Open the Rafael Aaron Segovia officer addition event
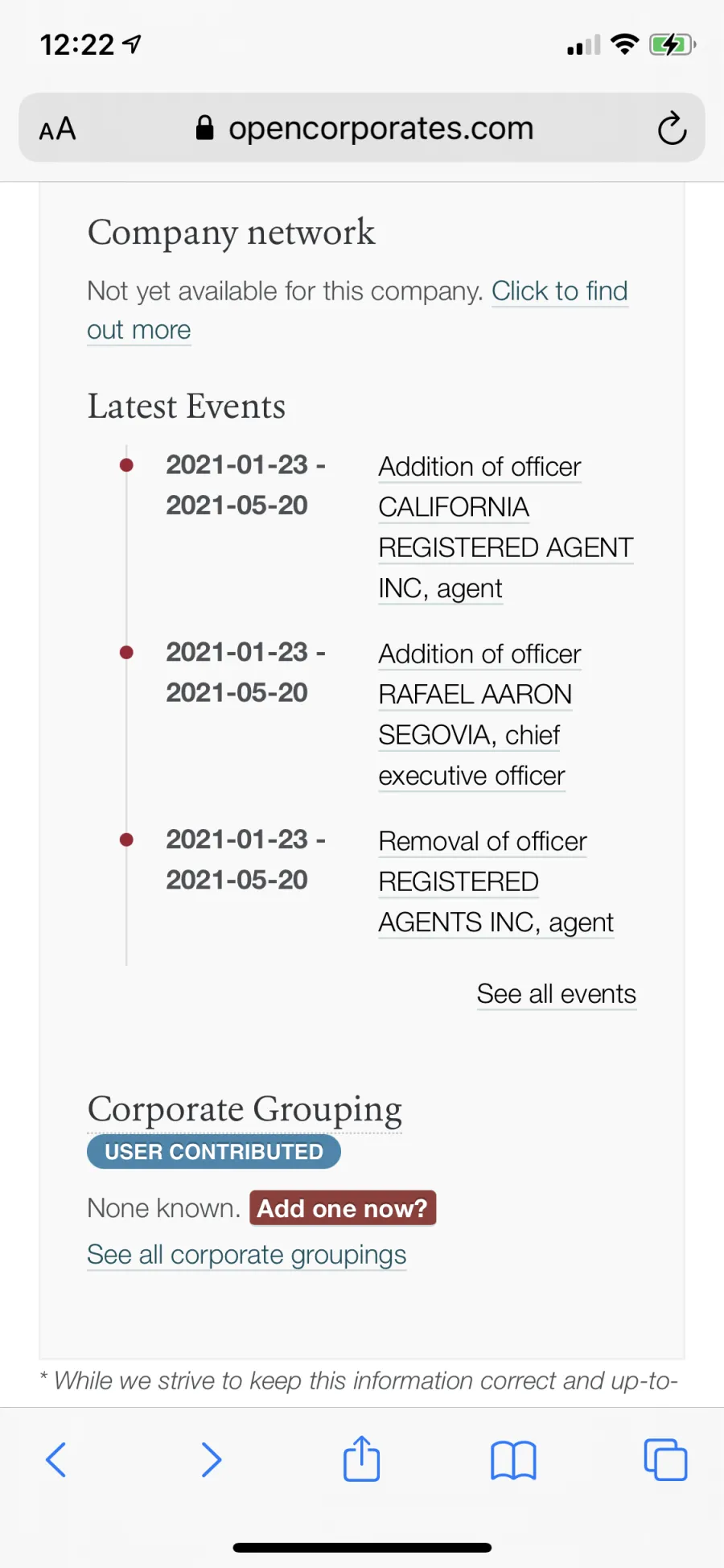Viewport: 724px width, 1568px height. (479, 715)
